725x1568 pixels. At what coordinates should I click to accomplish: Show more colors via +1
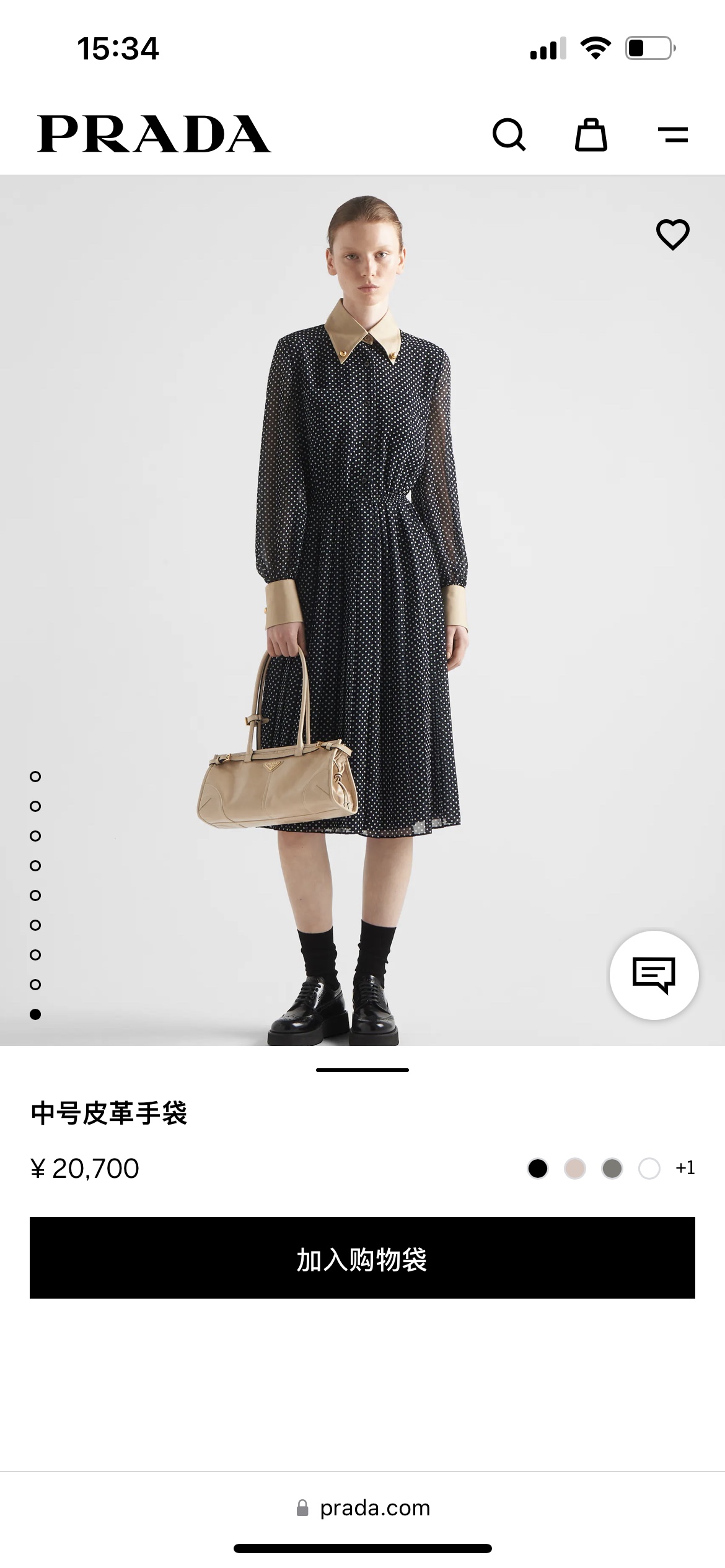(x=685, y=1168)
